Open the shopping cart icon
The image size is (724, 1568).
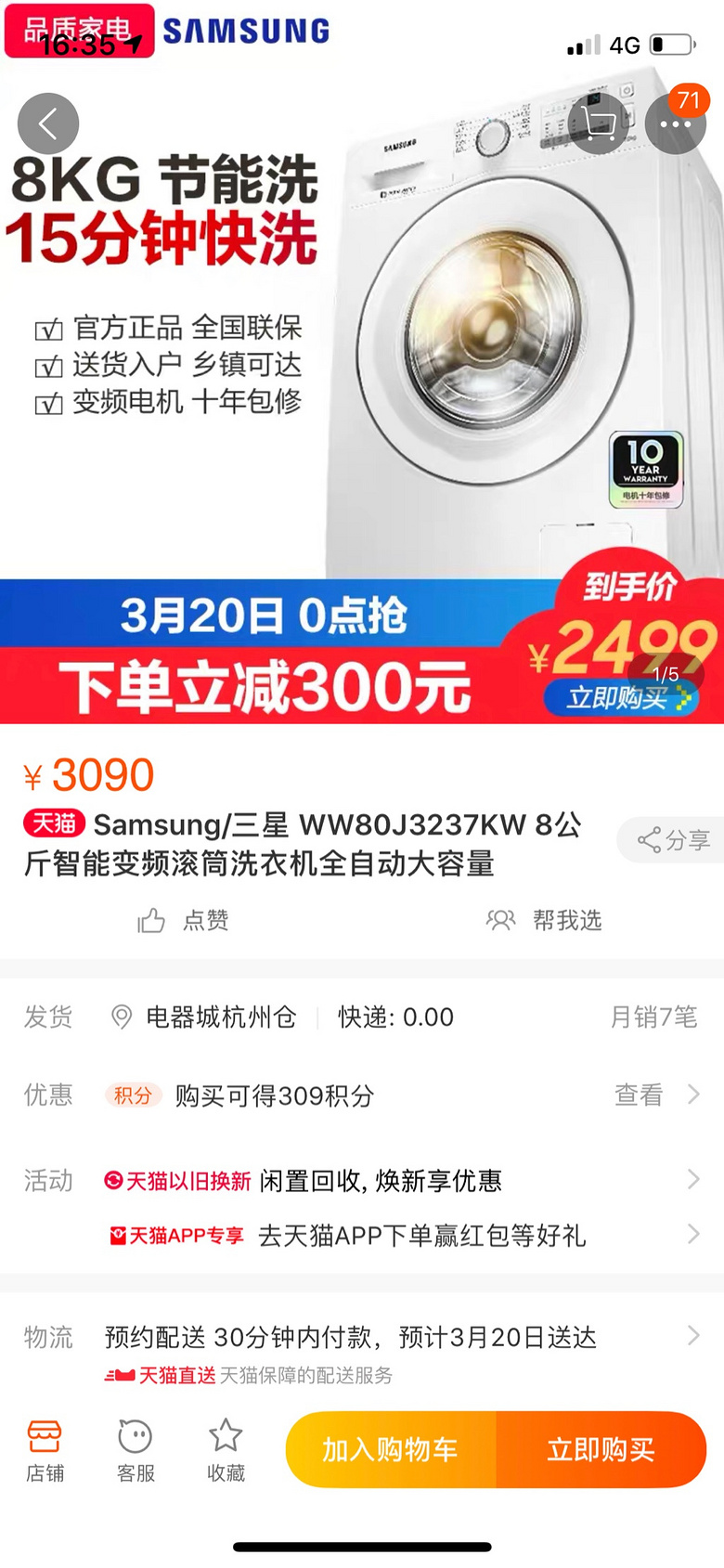[599, 123]
